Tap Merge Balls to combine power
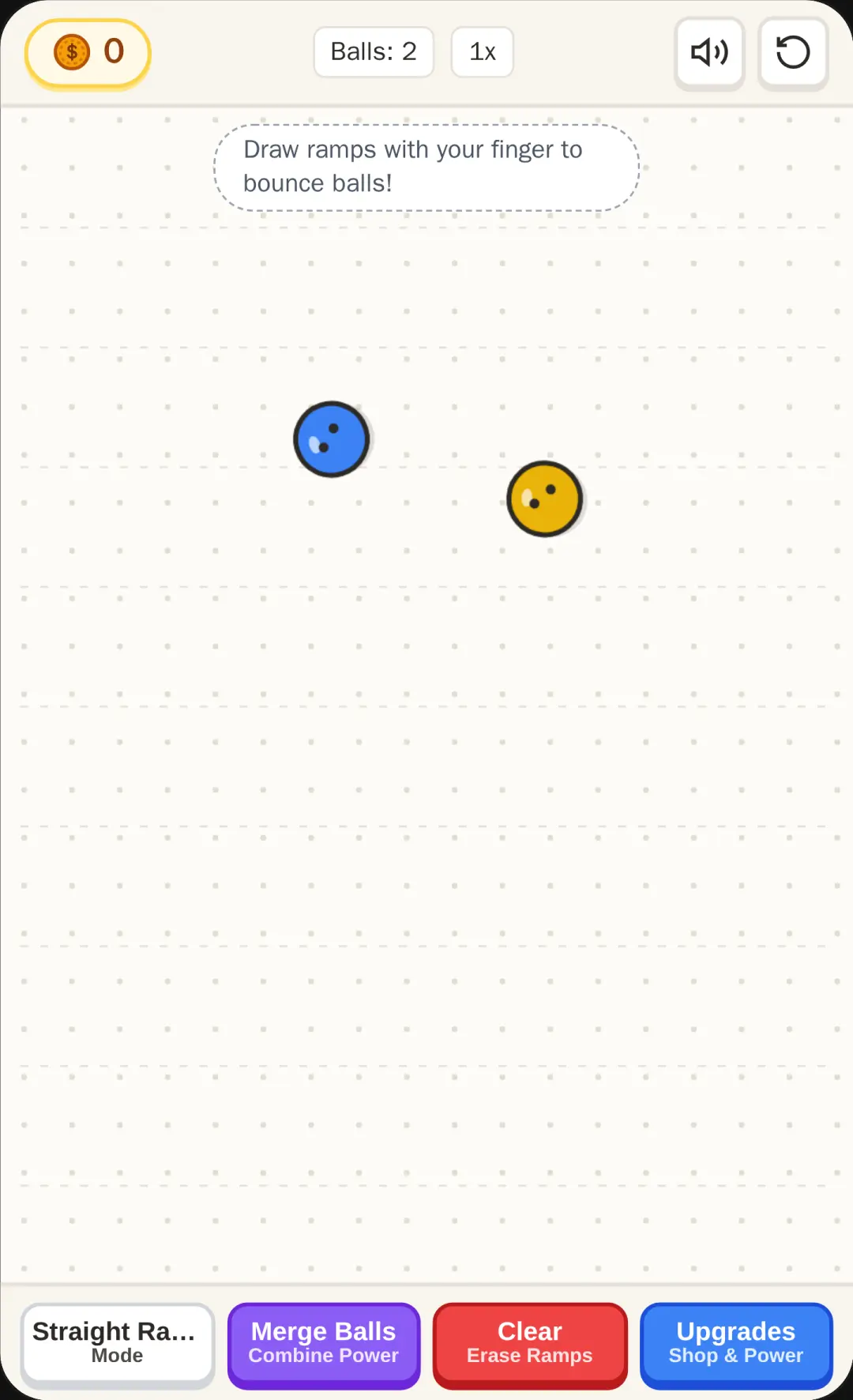This screenshot has height=1400, width=853. [x=324, y=1345]
